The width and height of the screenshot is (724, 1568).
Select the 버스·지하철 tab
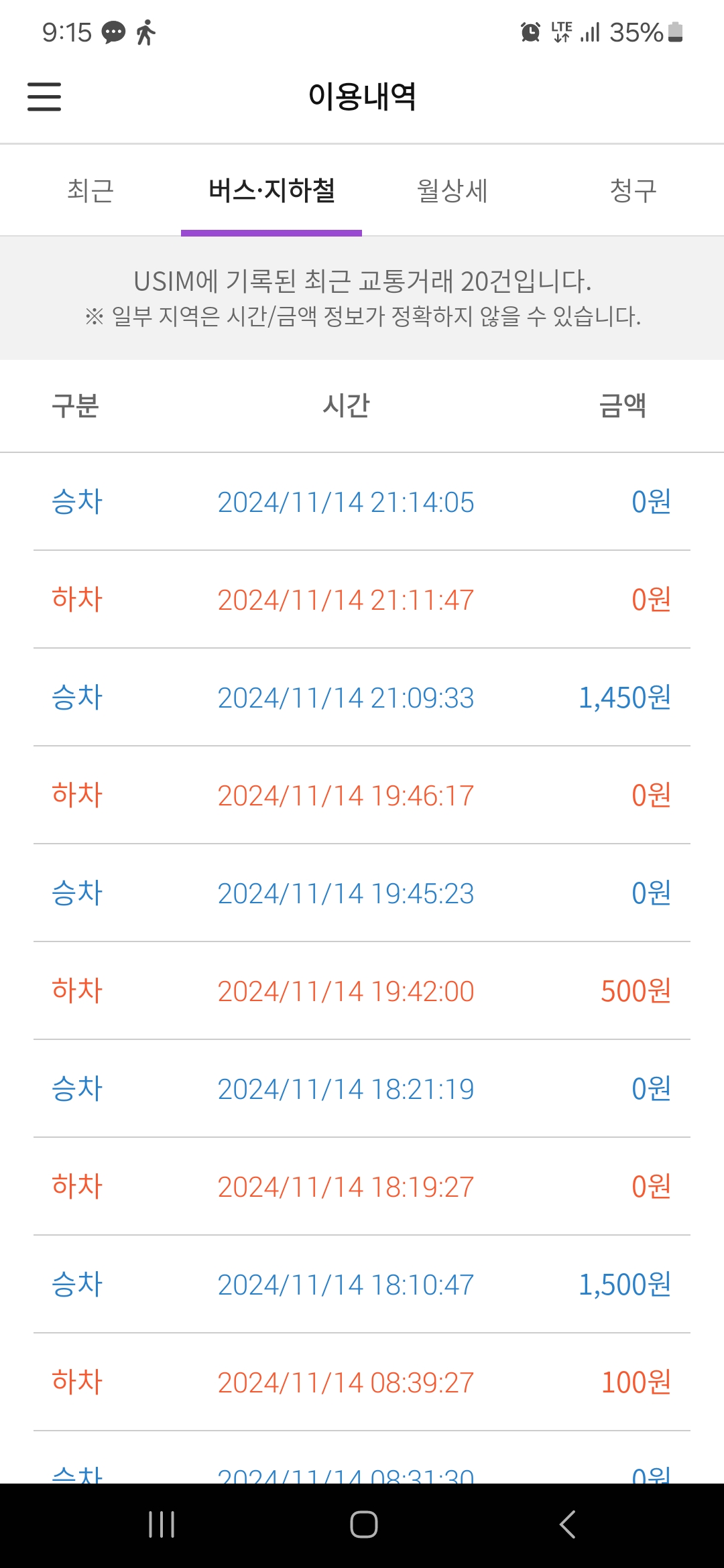coord(271,190)
